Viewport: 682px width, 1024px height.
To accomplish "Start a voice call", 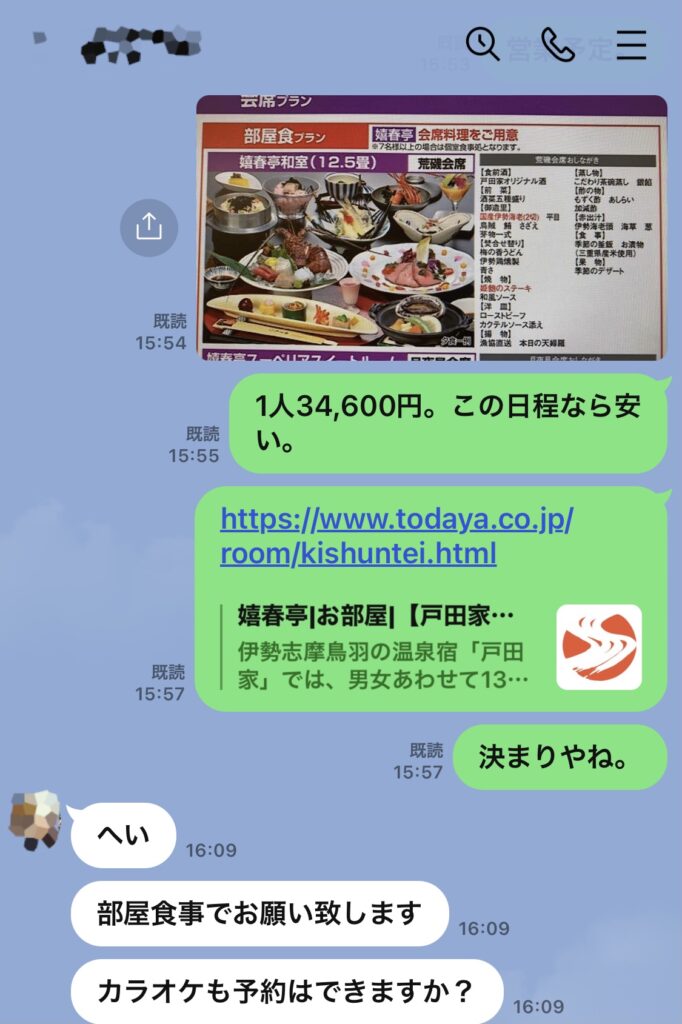I will (x=557, y=43).
